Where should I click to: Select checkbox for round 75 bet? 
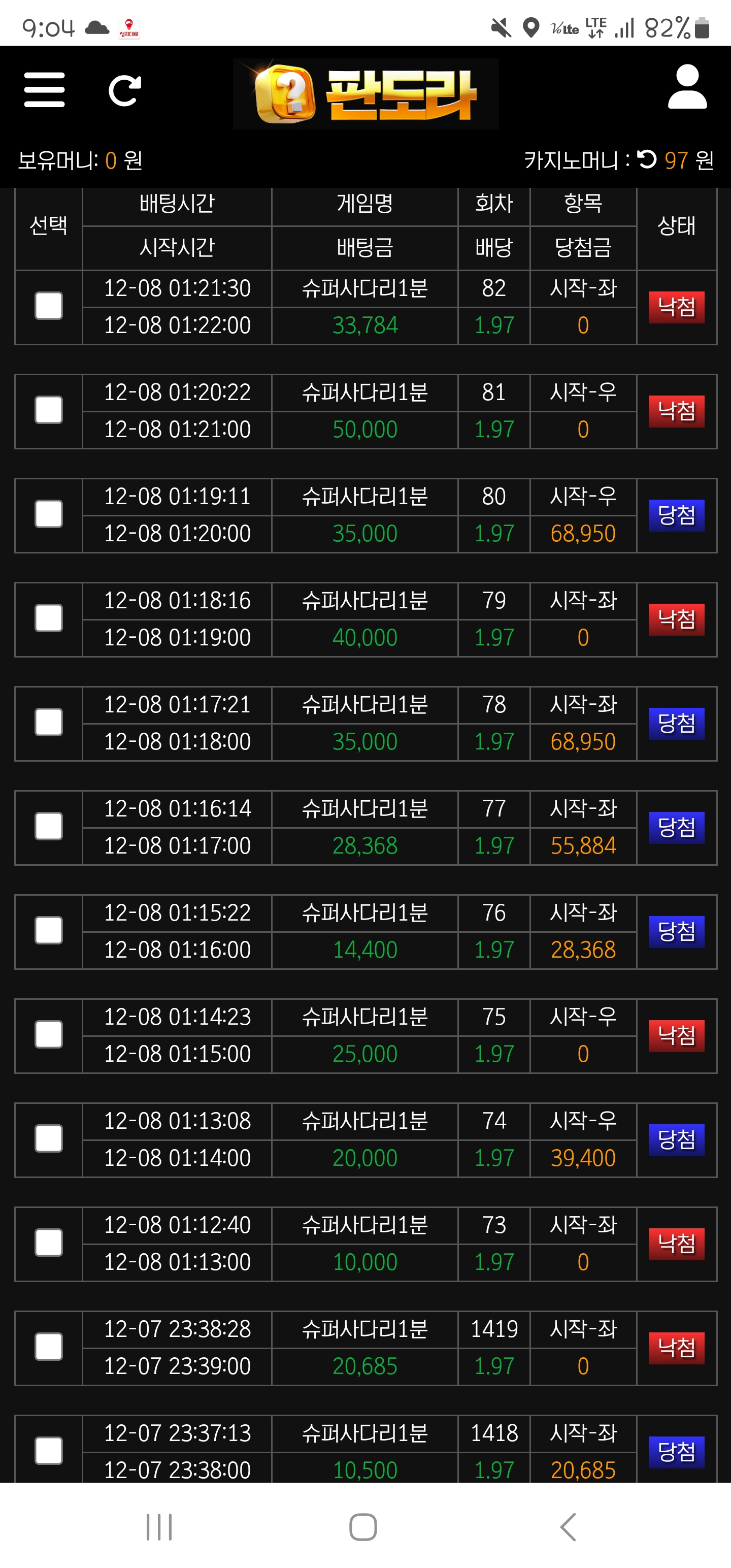49,1035
